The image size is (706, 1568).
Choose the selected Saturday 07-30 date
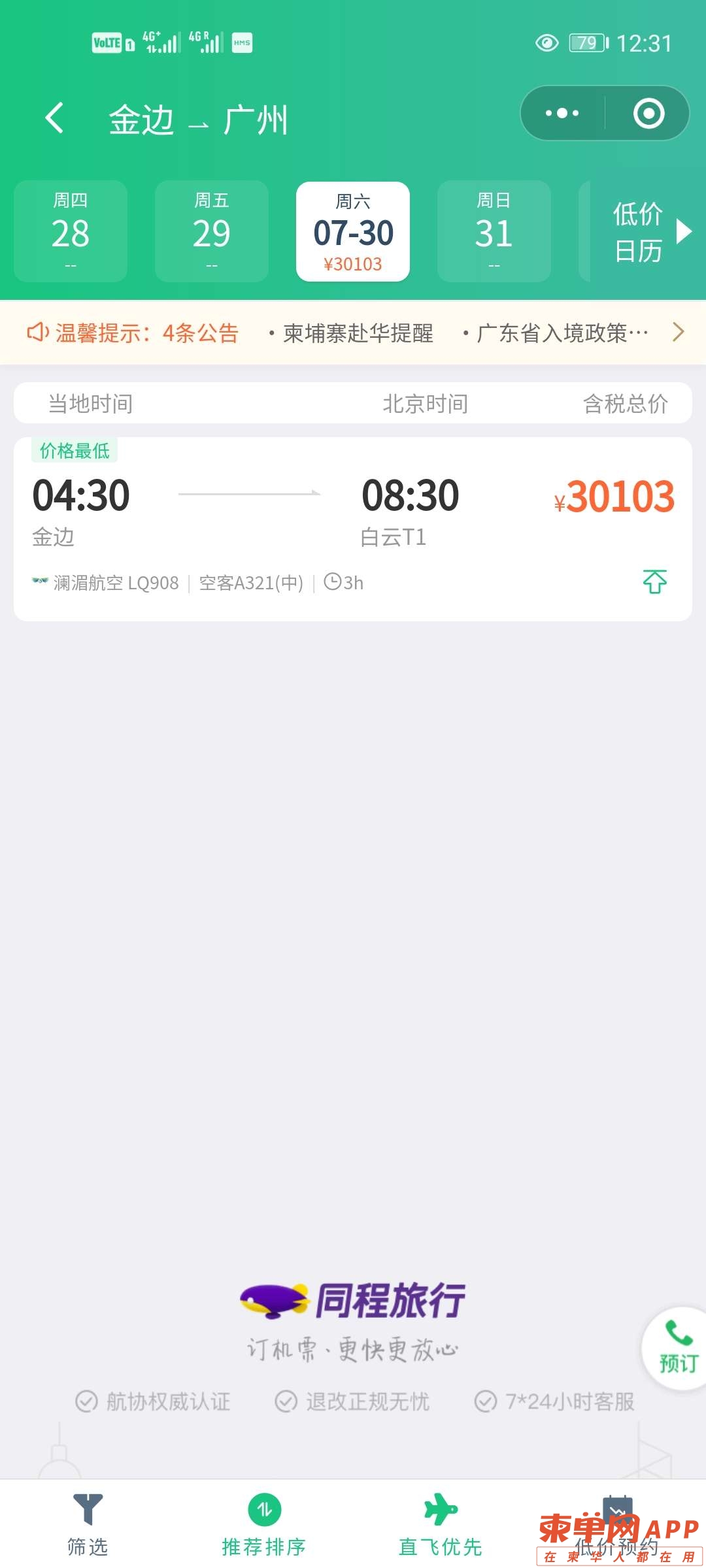[x=353, y=231]
